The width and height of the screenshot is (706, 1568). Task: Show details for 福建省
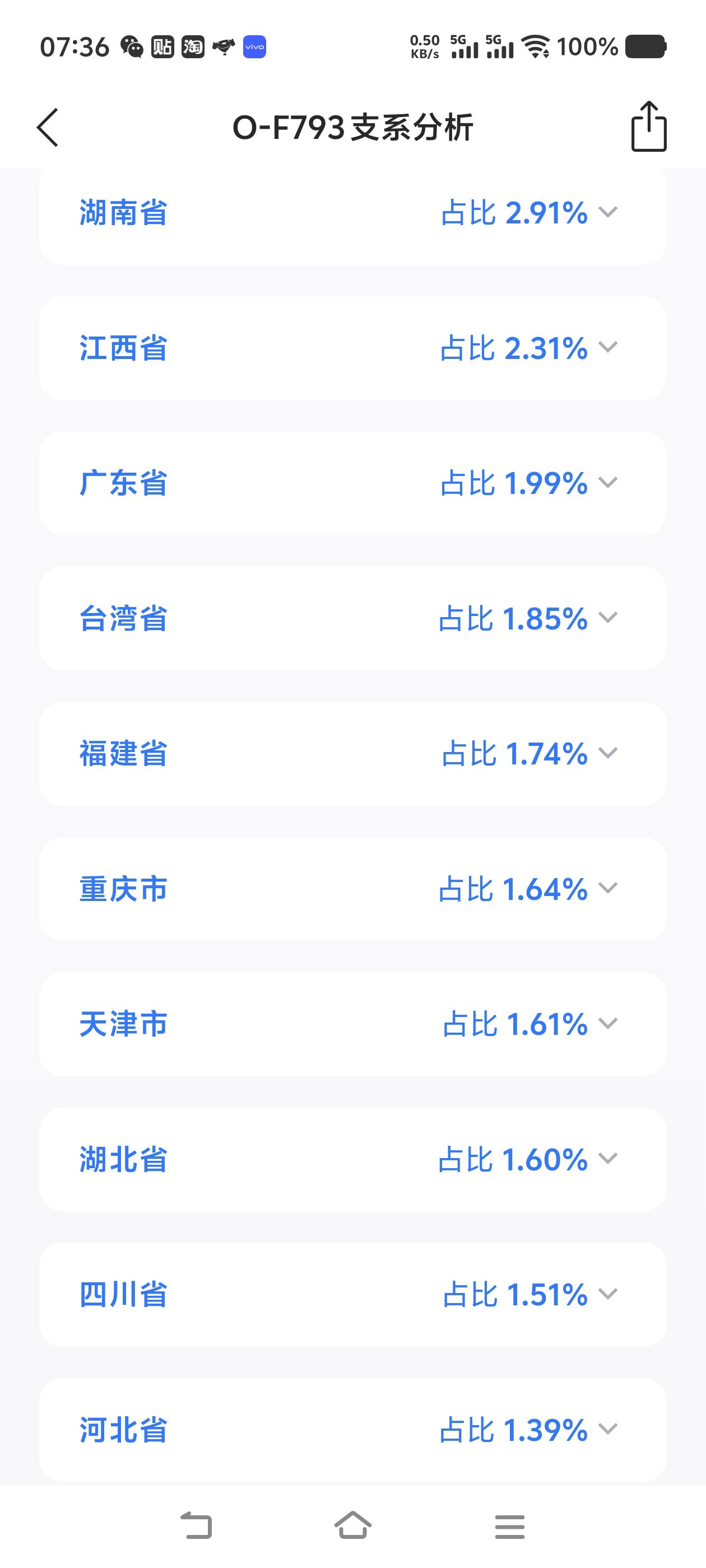coord(607,754)
